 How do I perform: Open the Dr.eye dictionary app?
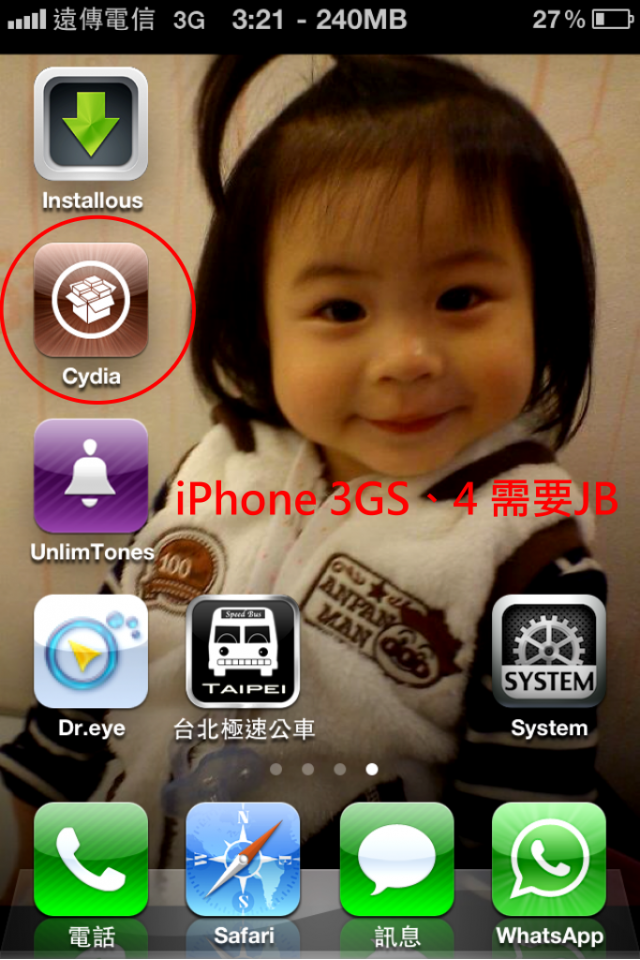[91, 652]
